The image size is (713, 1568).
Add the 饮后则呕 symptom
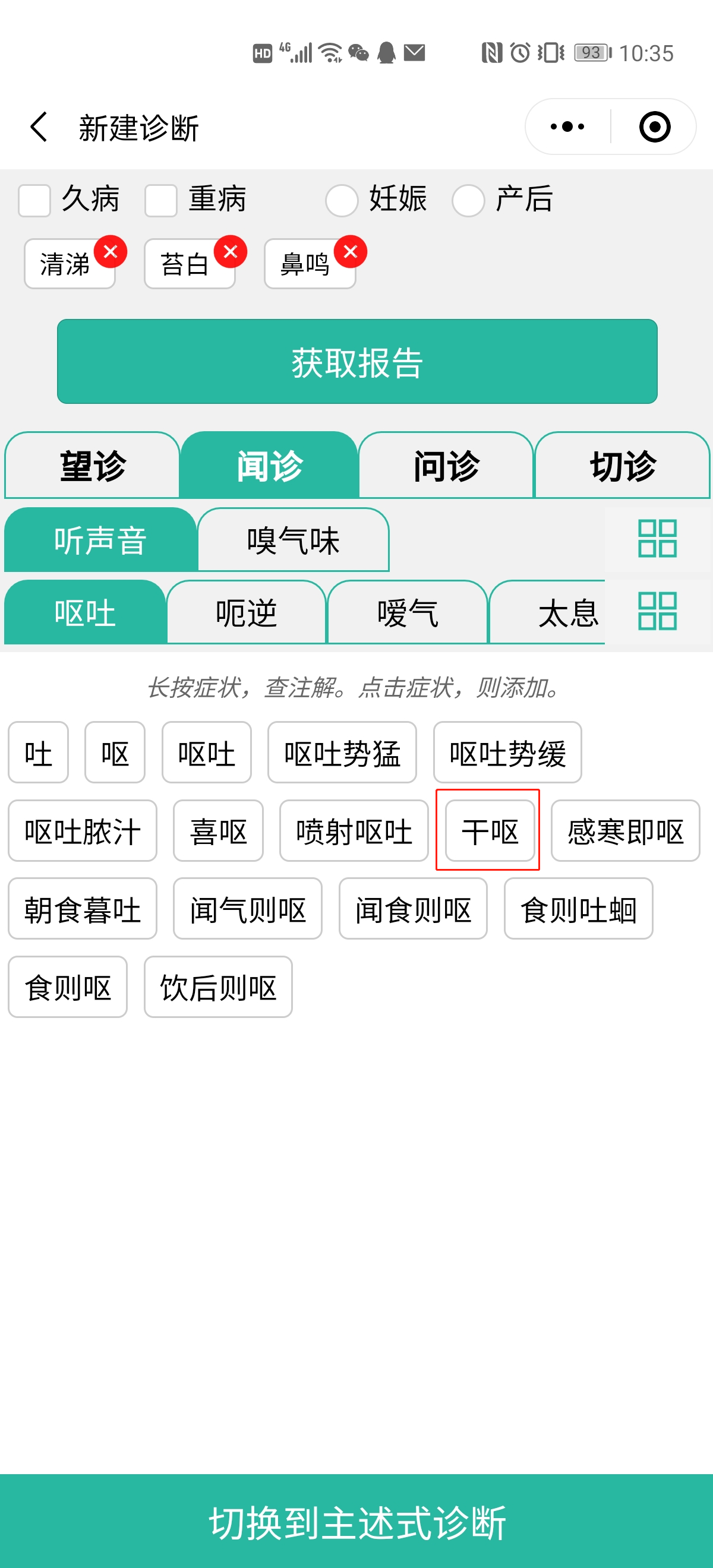point(218,987)
